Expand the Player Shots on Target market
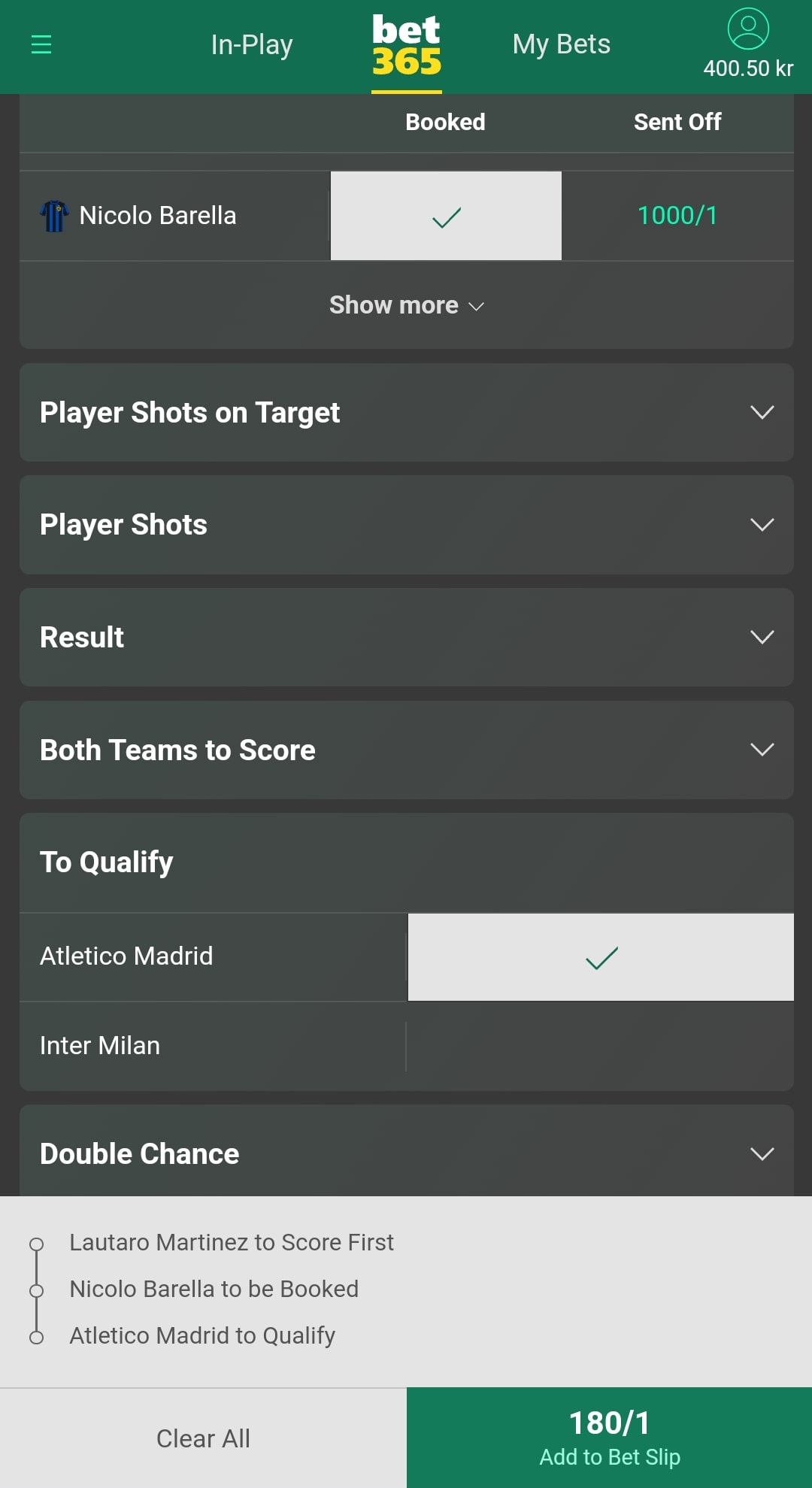 click(406, 412)
